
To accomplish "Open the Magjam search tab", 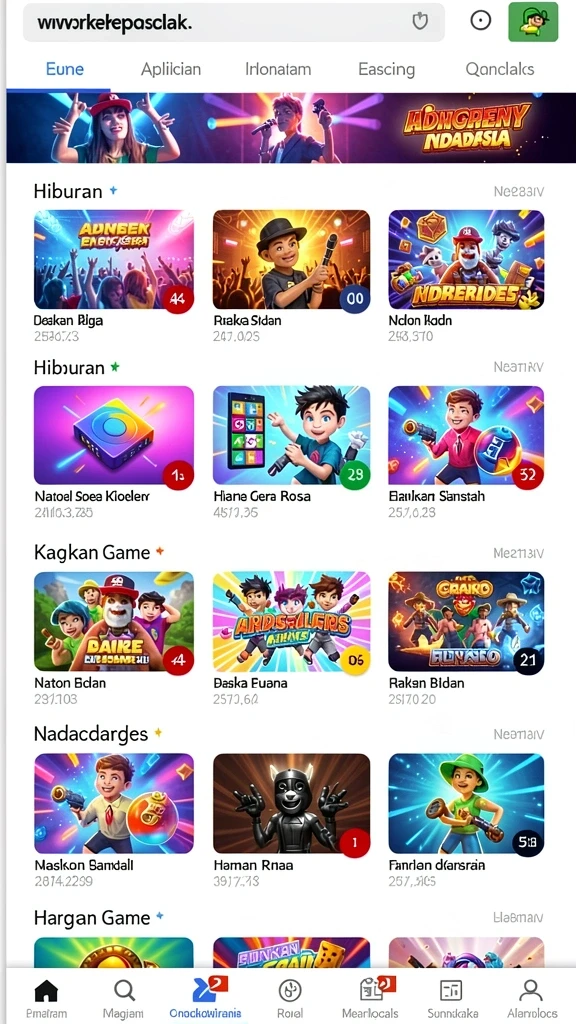I will 123,998.
